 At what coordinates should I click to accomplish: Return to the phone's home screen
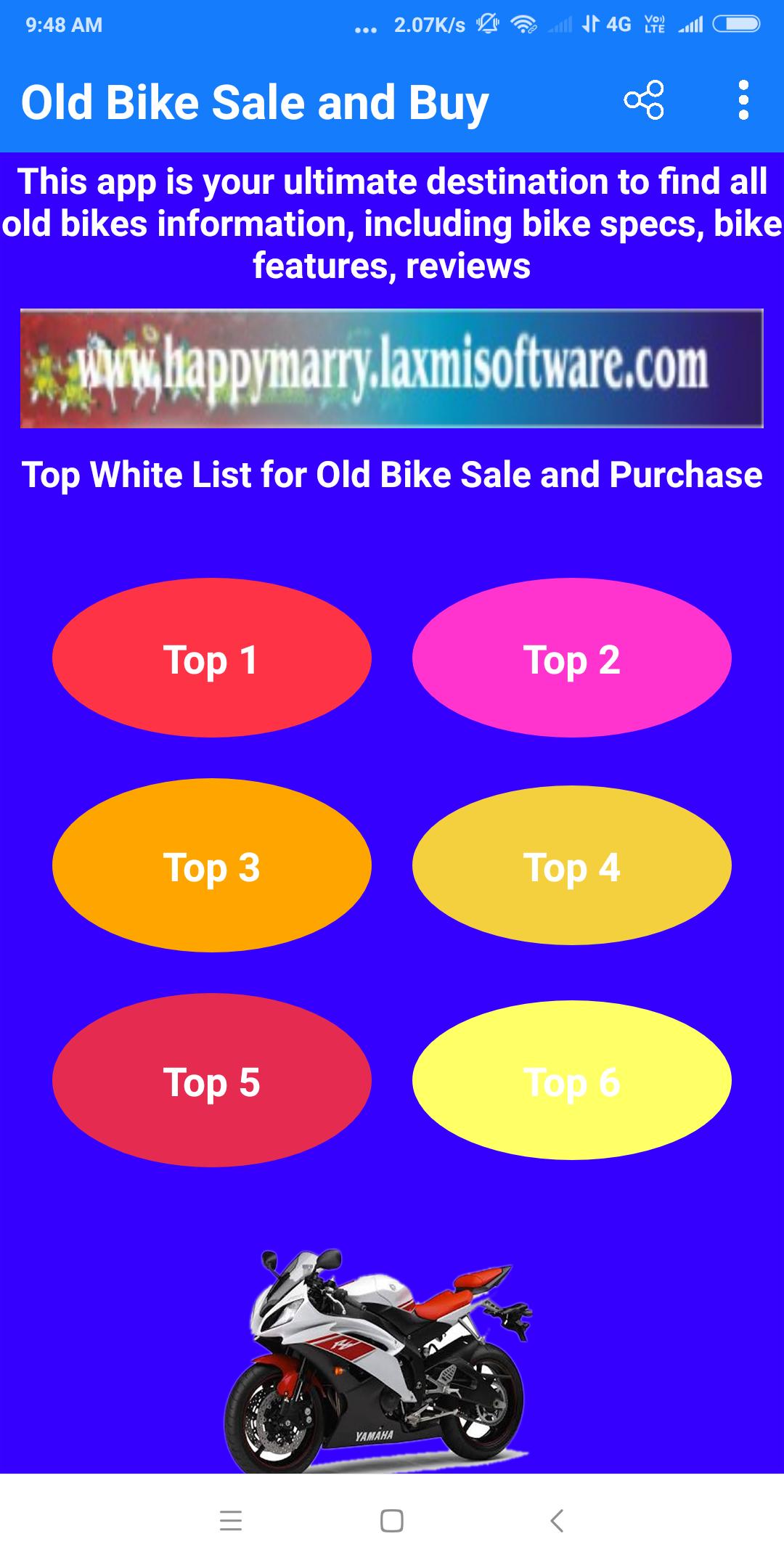pyautogui.click(x=392, y=1521)
